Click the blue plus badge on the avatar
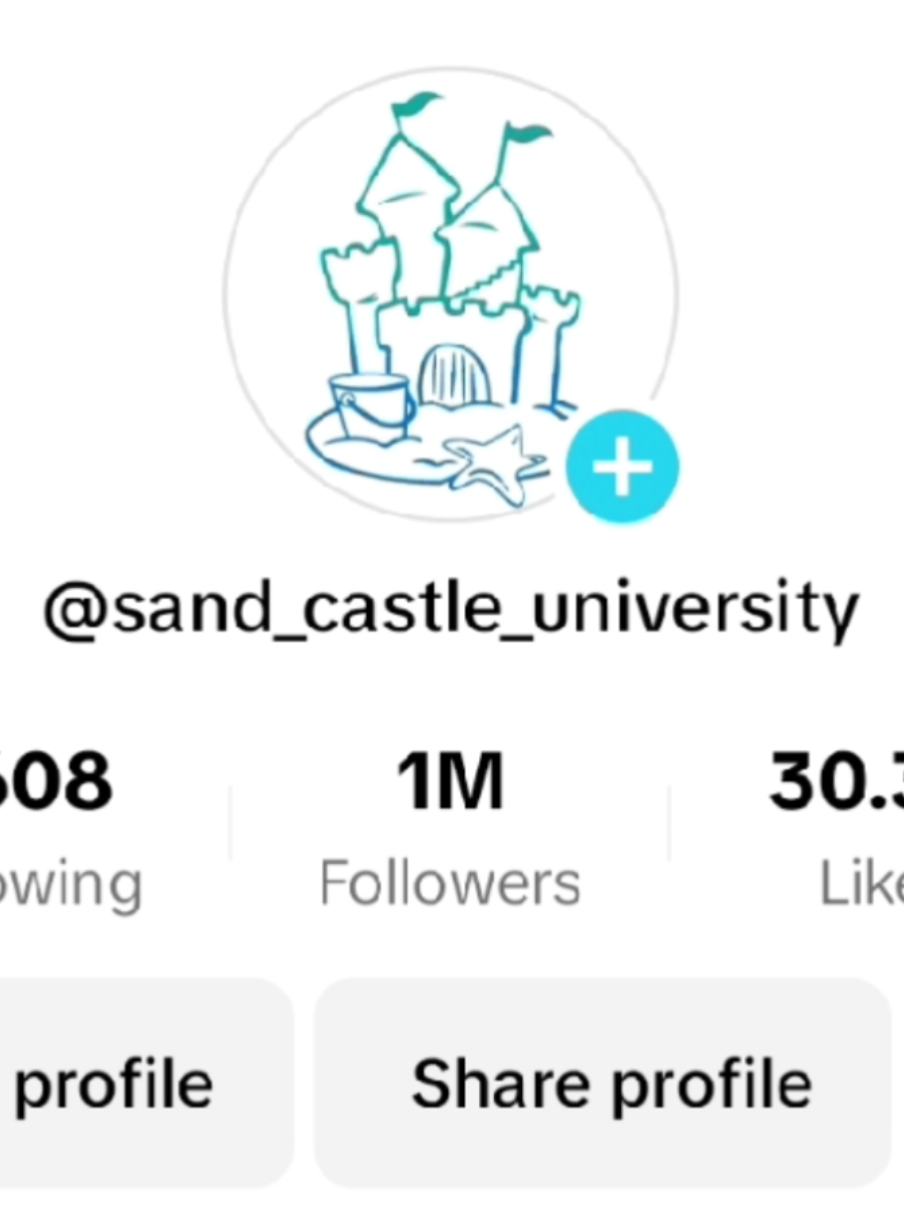This screenshot has height=1206, width=904. [622, 464]
